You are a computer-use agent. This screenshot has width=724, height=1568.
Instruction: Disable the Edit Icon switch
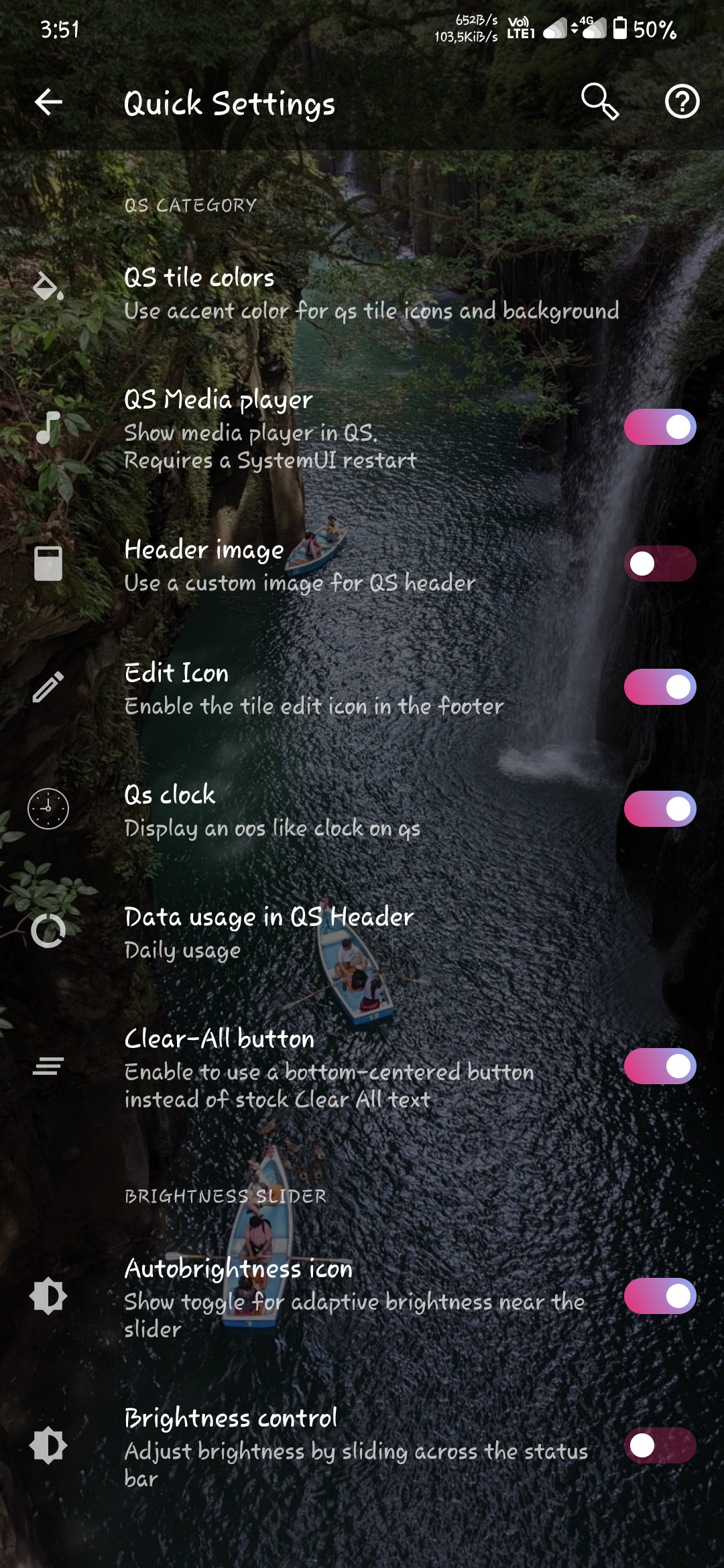(x=660, y=687)
